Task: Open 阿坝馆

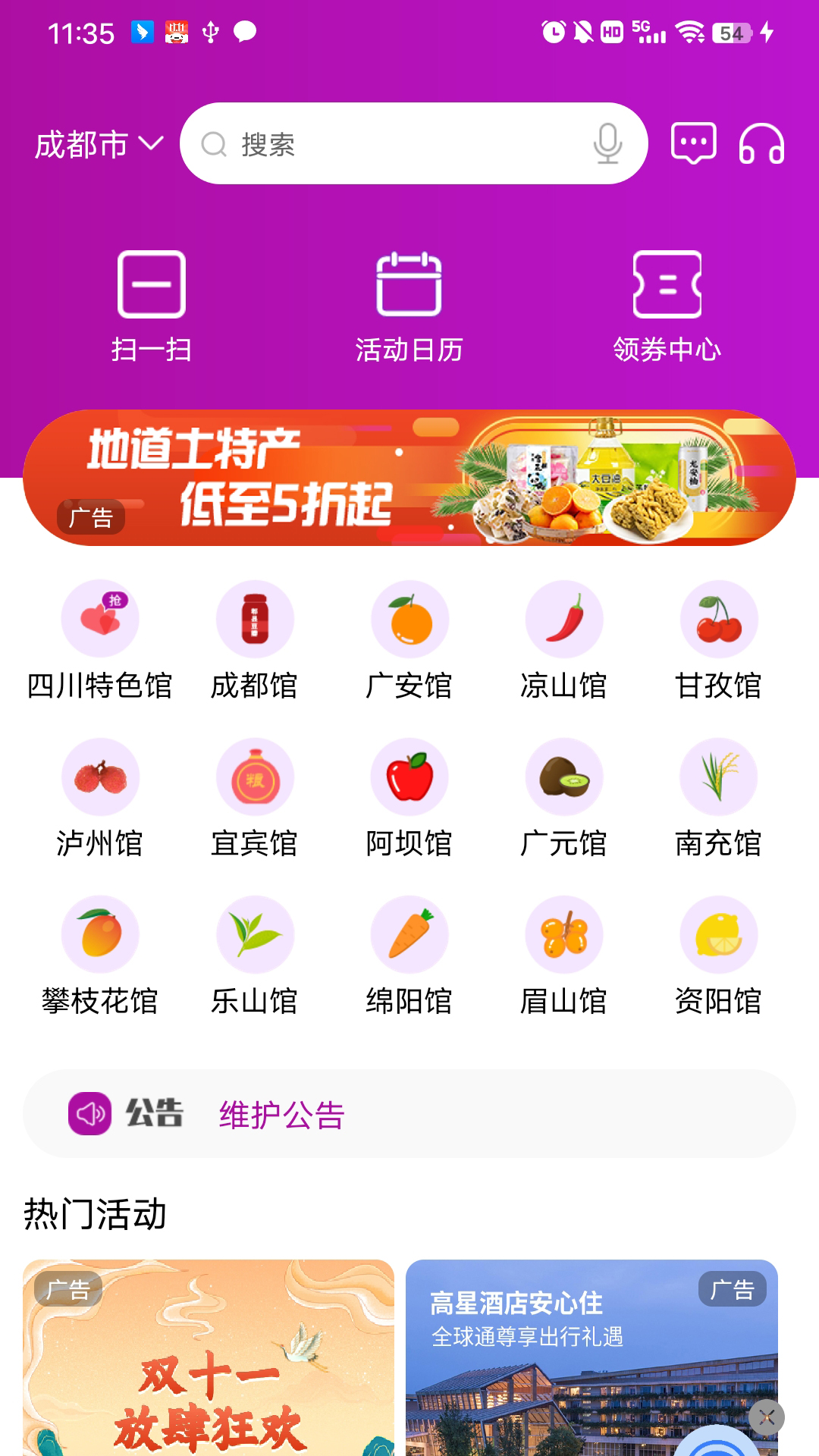Action: (409, 799)
